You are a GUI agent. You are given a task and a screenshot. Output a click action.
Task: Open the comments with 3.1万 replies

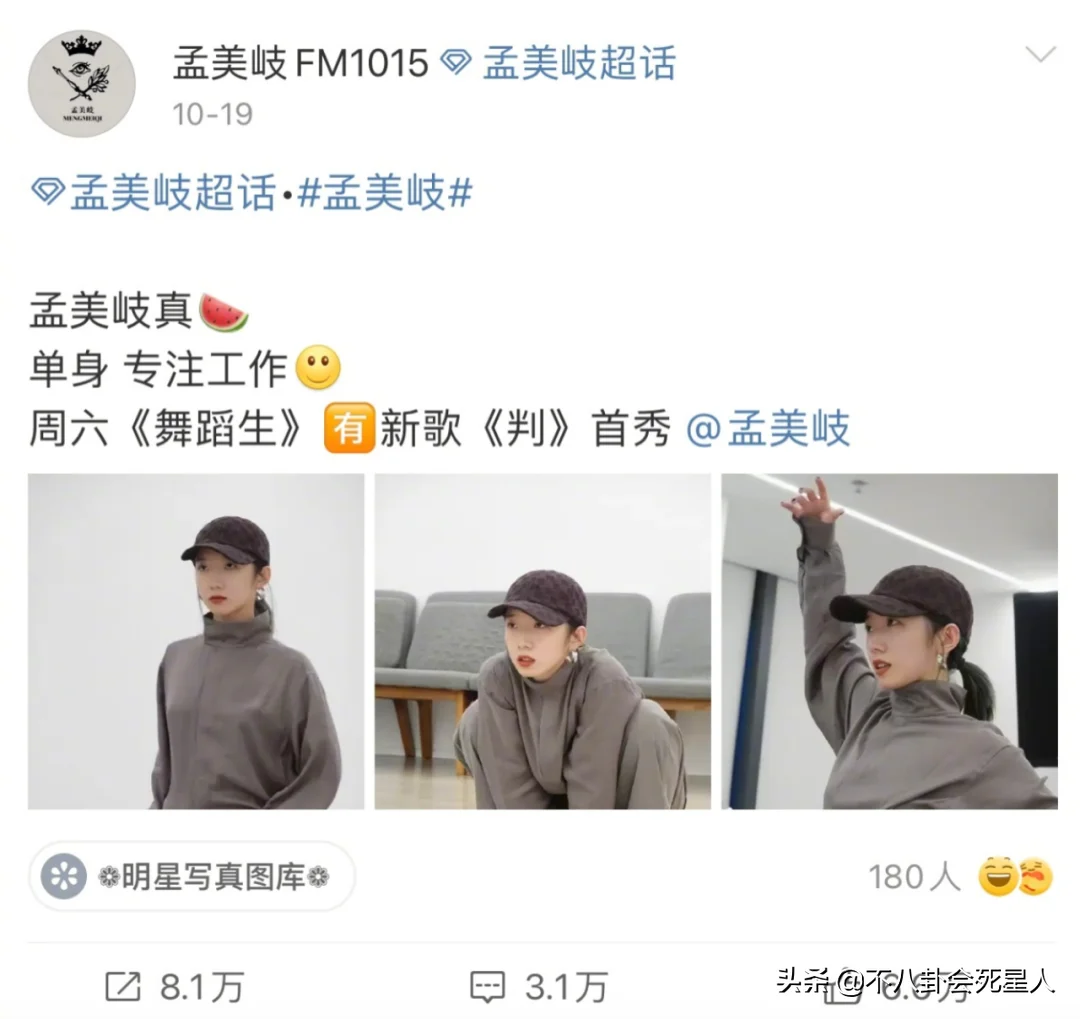pyautogui.click(x=539, y=987)
